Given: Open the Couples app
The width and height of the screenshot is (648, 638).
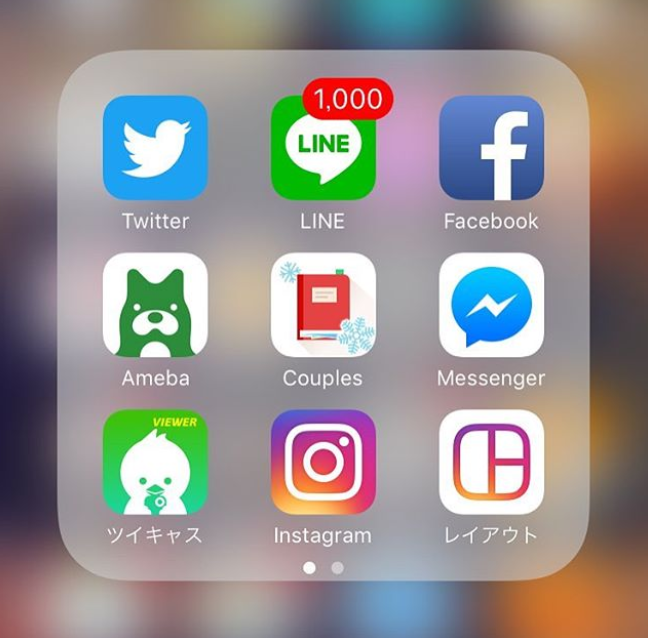Looking at the screenshot, I should click(x=323, y=305).
